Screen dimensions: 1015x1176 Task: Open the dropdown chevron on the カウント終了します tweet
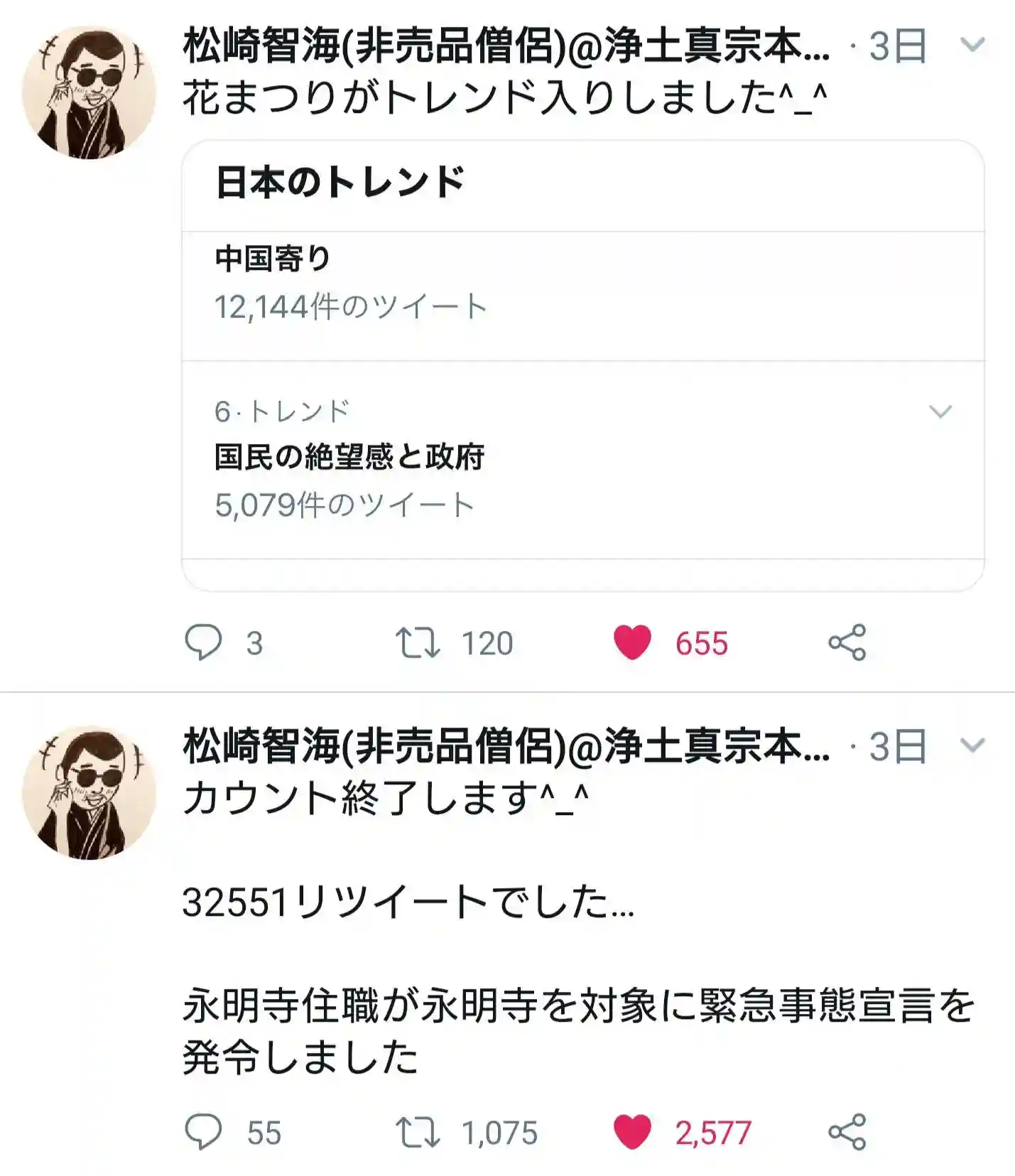click(972, 745)
